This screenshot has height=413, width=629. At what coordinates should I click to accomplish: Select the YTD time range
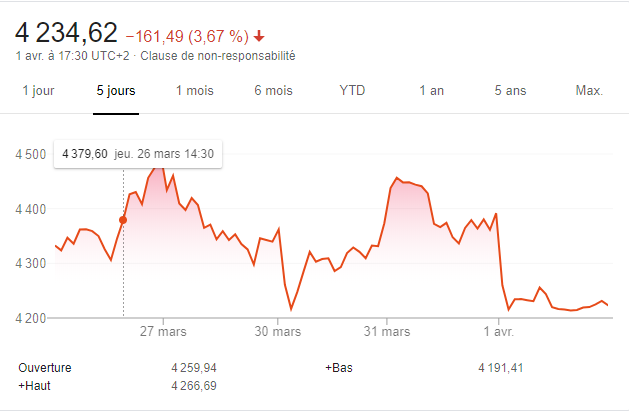click(352, 90)
